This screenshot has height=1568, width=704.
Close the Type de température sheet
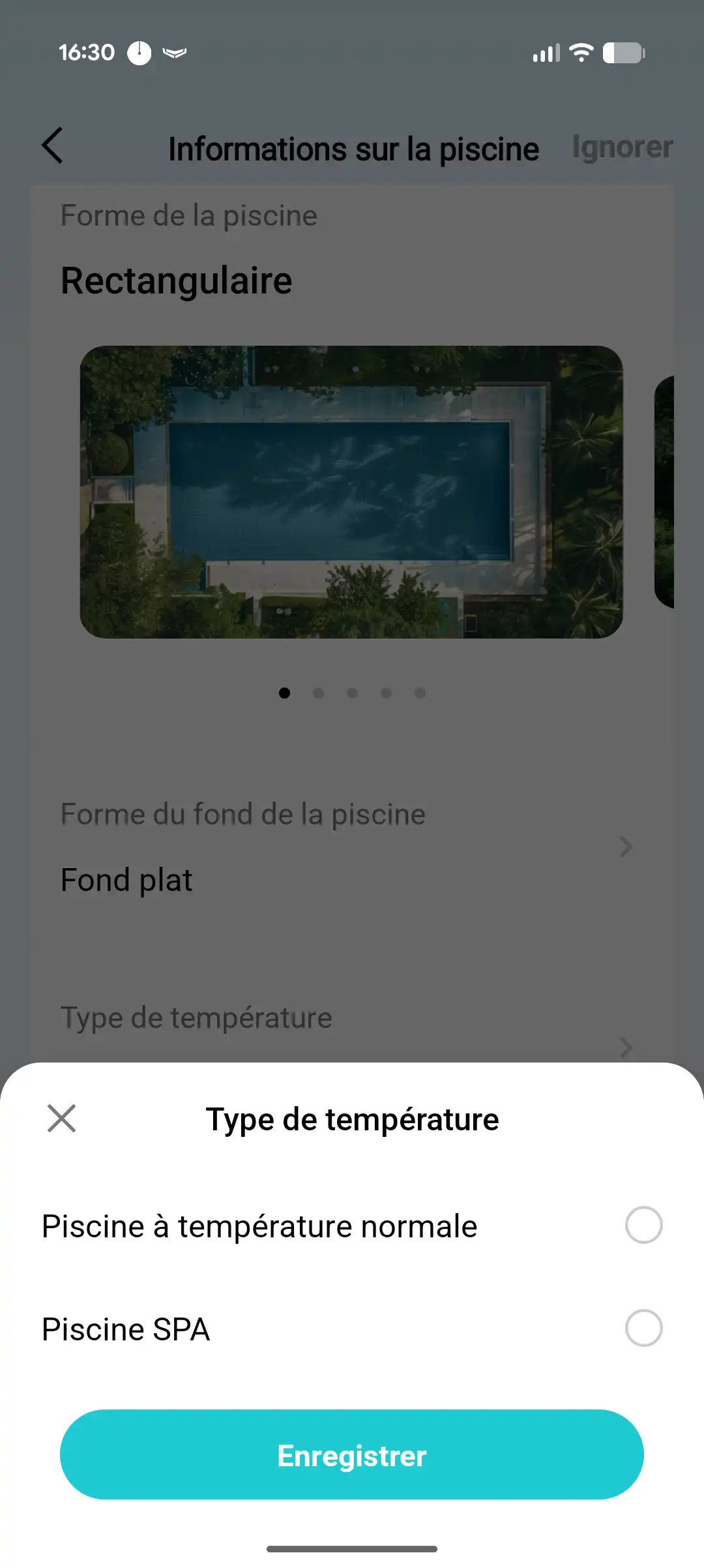(x=61, y=1118)
